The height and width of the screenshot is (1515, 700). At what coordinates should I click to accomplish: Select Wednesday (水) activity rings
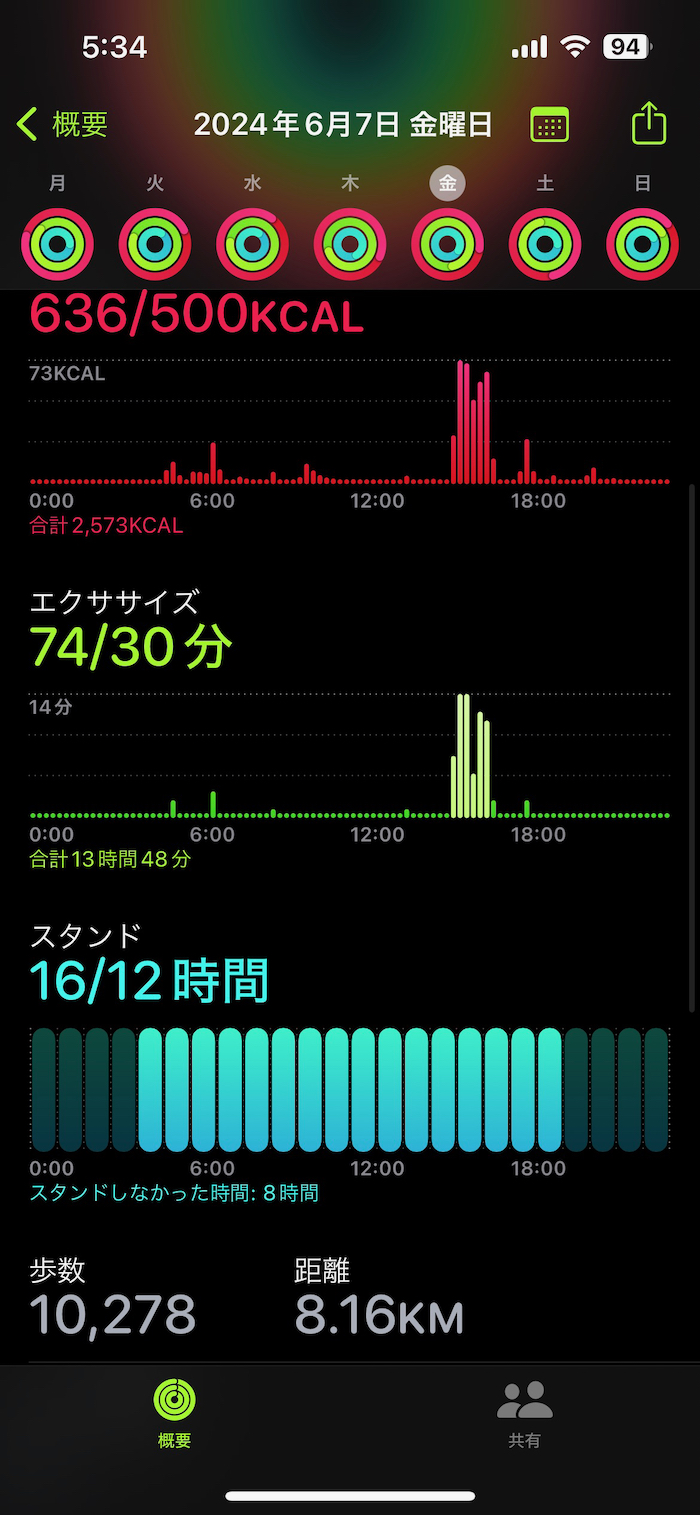(252, 243)
